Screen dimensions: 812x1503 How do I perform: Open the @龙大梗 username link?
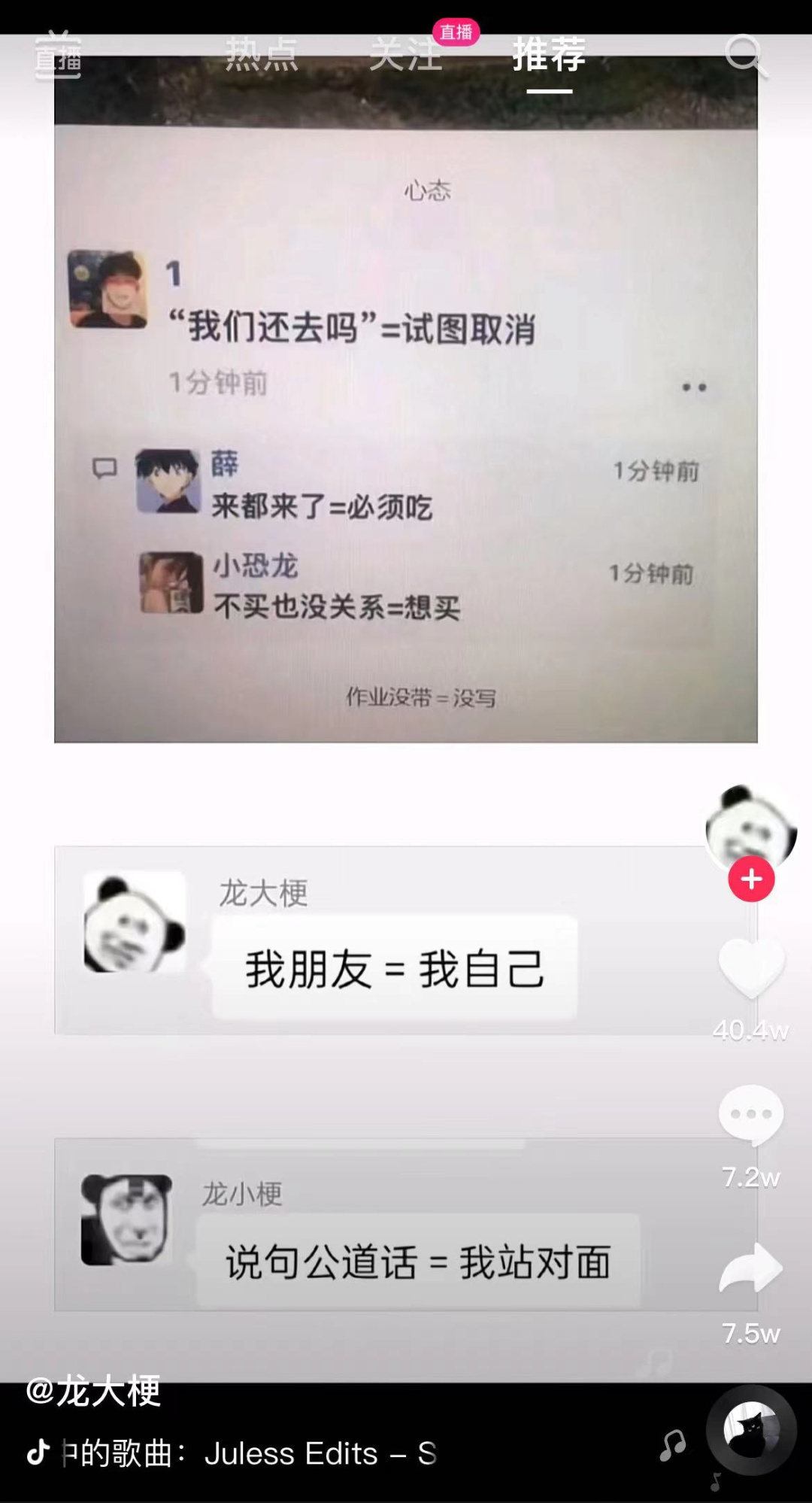click(x=93, y=1391)
